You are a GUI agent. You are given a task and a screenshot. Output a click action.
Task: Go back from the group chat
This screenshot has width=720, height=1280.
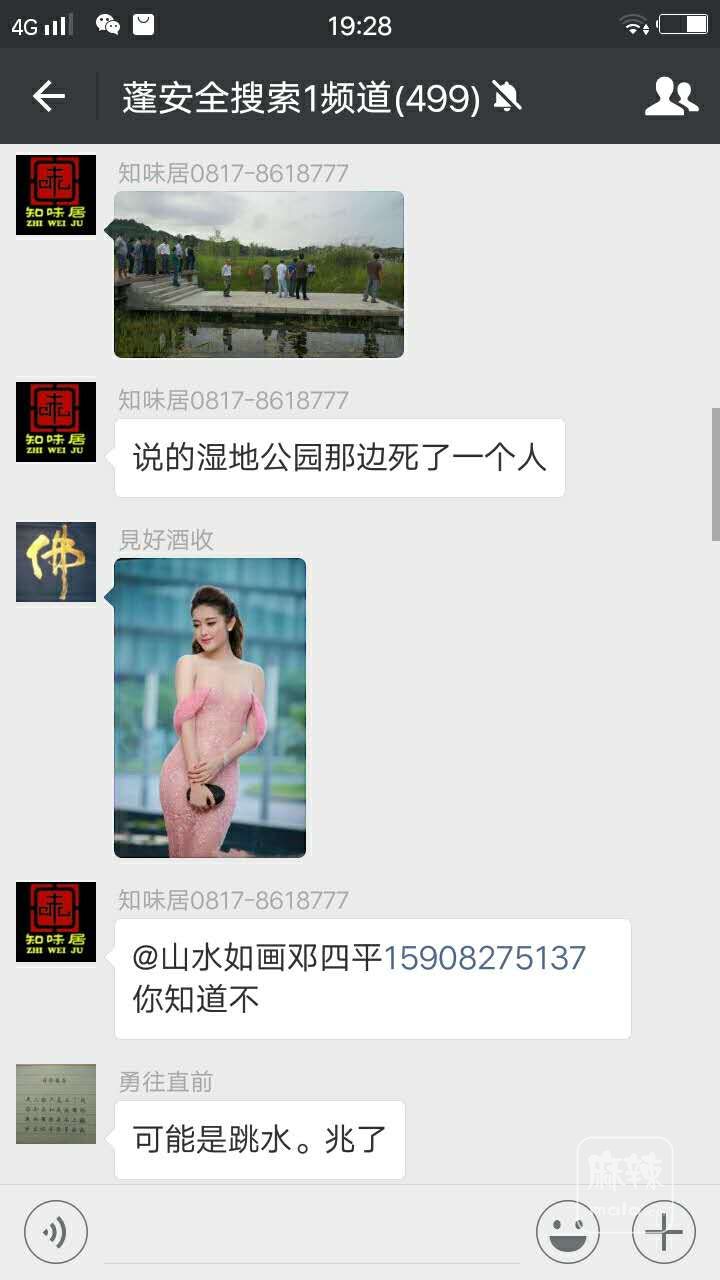pos(48,96)
